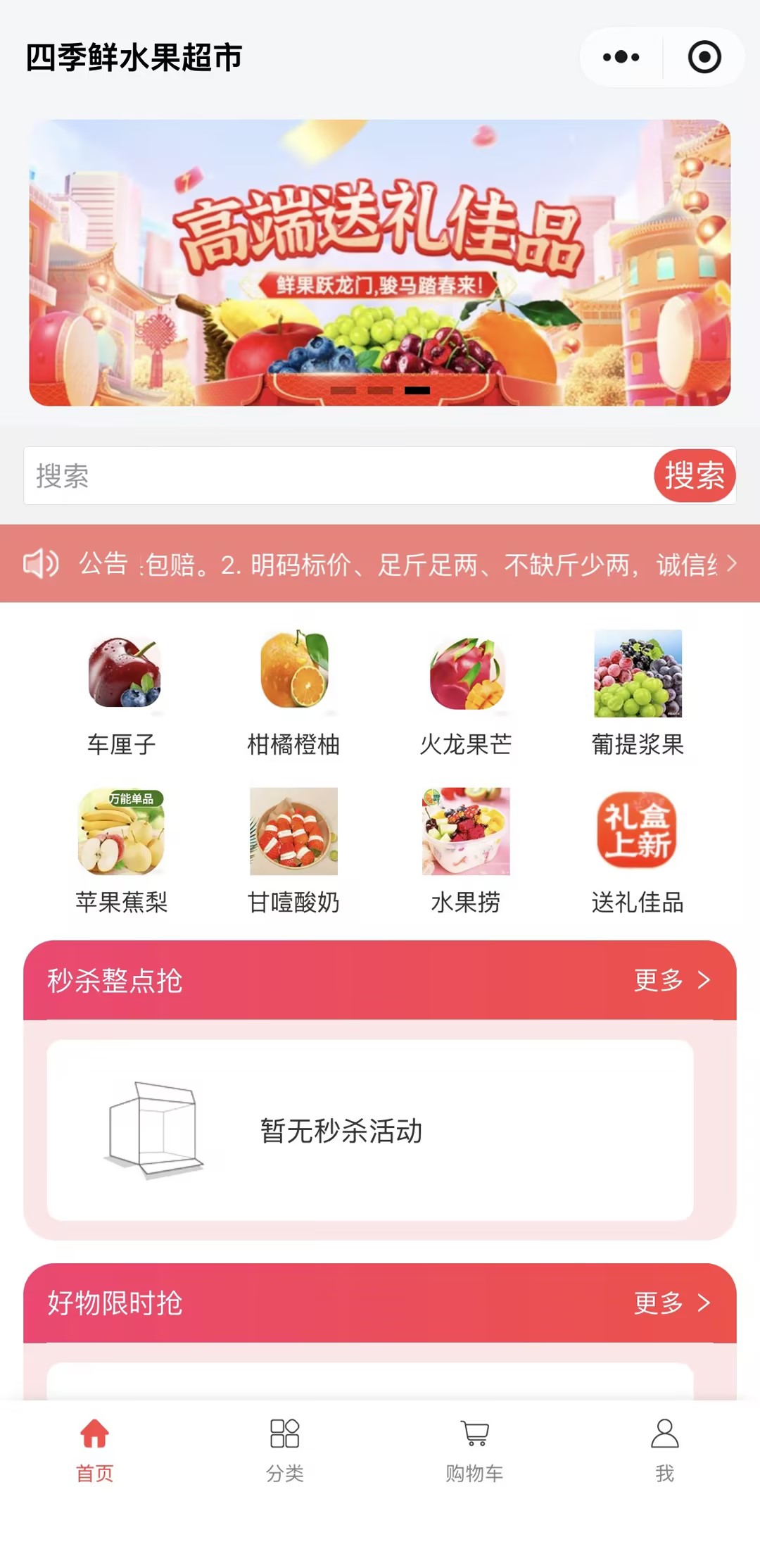
Task: View 更多 in 好物限时抢 section
Action: (x=671, y=1303)
